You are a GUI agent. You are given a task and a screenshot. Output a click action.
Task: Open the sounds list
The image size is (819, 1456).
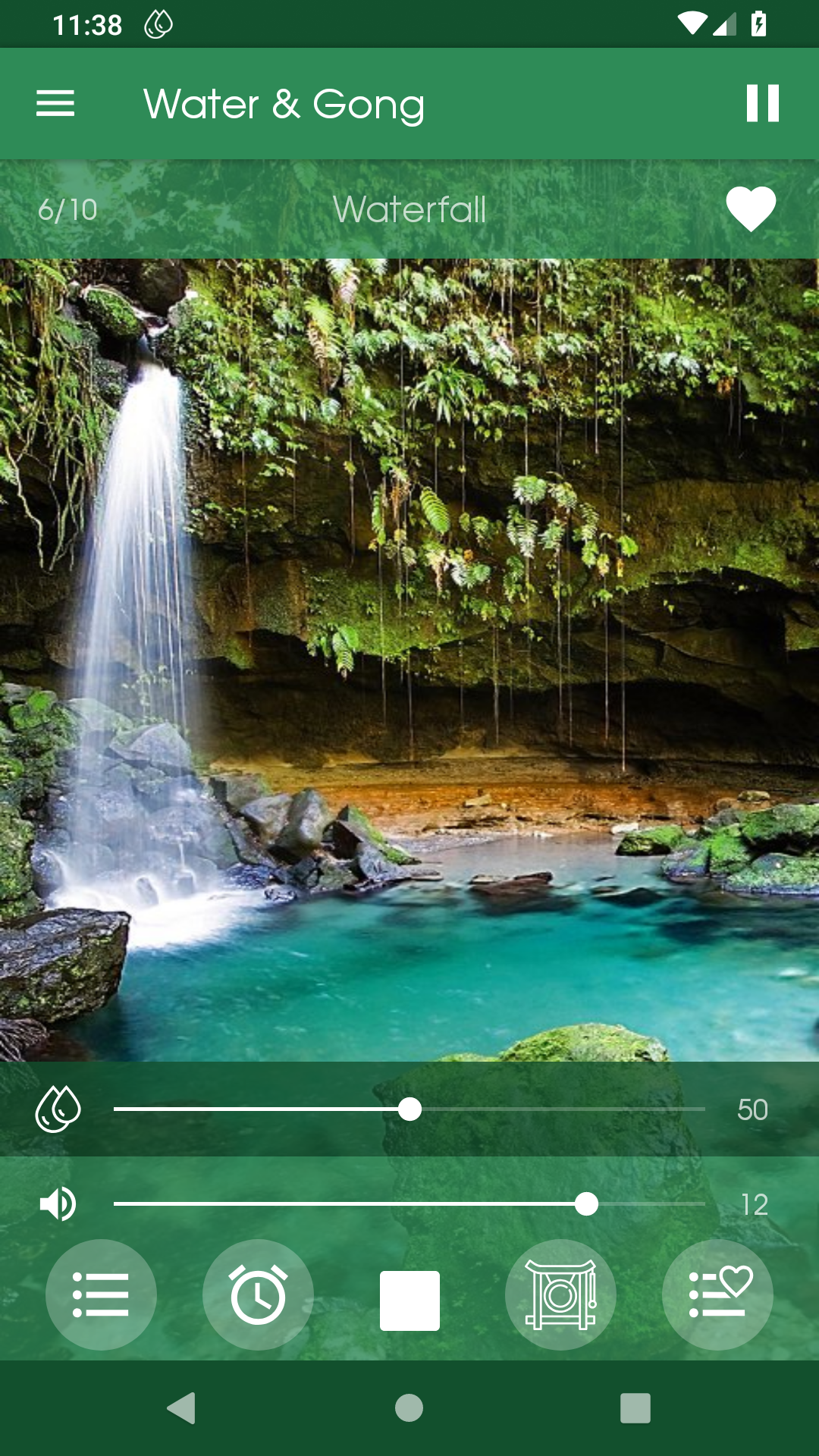[x=101, y=1294]
